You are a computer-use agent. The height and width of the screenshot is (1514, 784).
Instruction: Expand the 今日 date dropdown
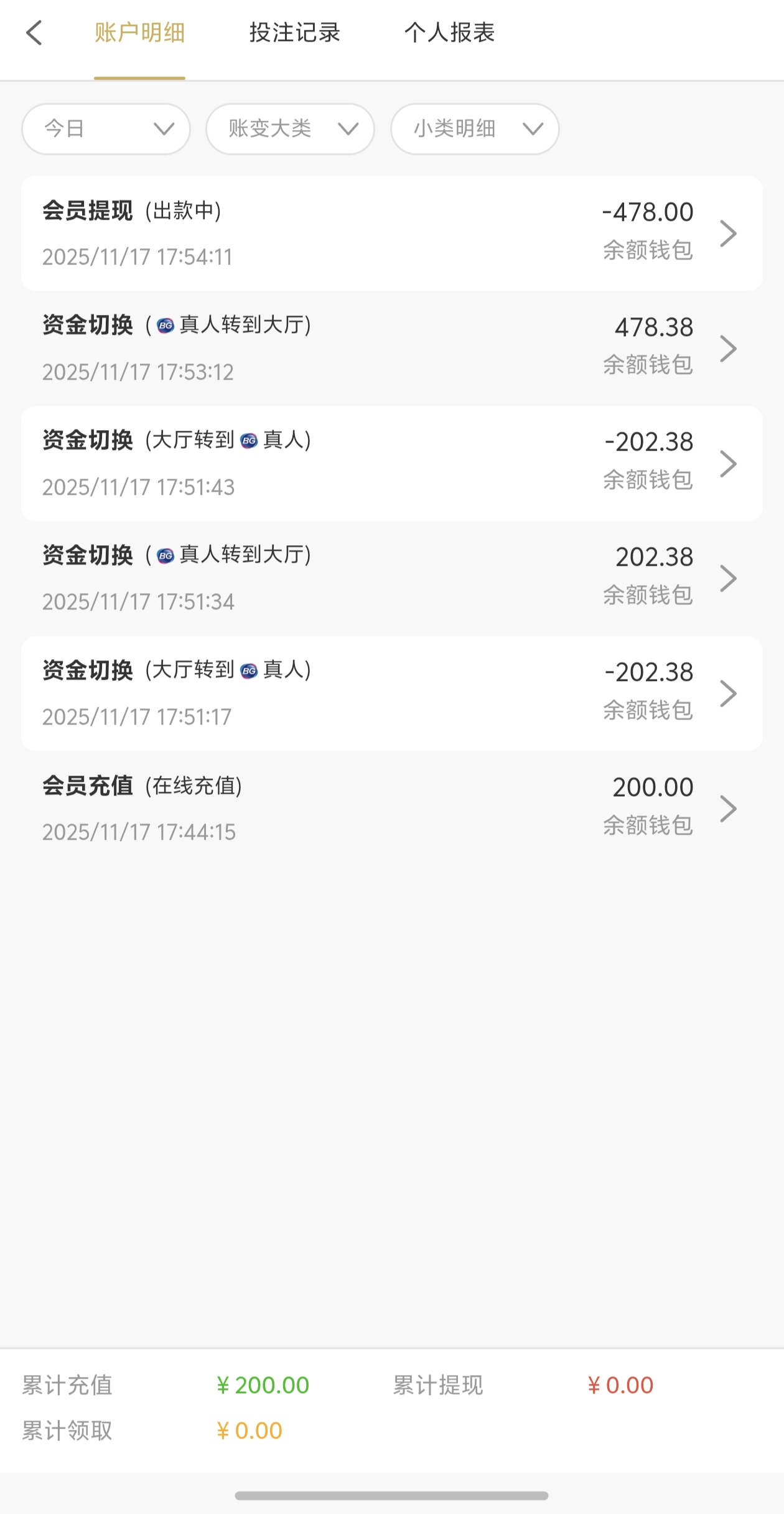106,129
